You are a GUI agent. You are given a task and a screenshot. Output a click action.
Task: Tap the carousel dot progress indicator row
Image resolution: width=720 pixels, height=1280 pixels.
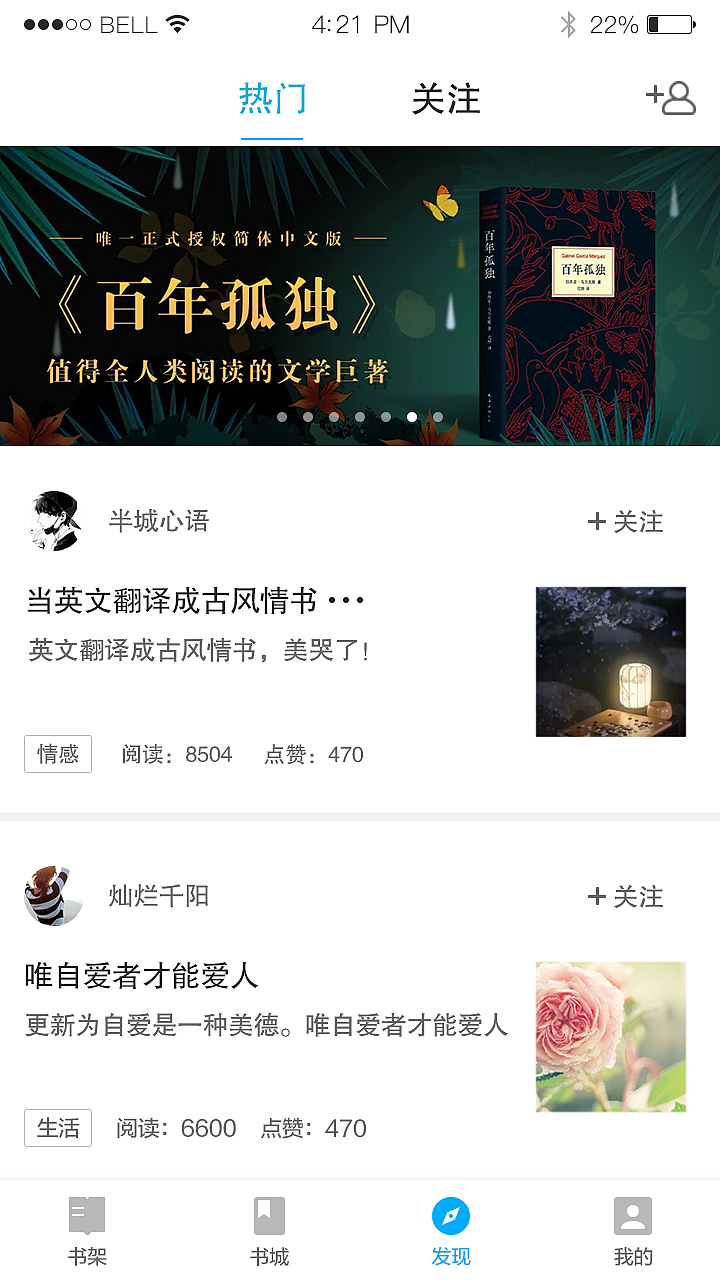tap(359, 417)
